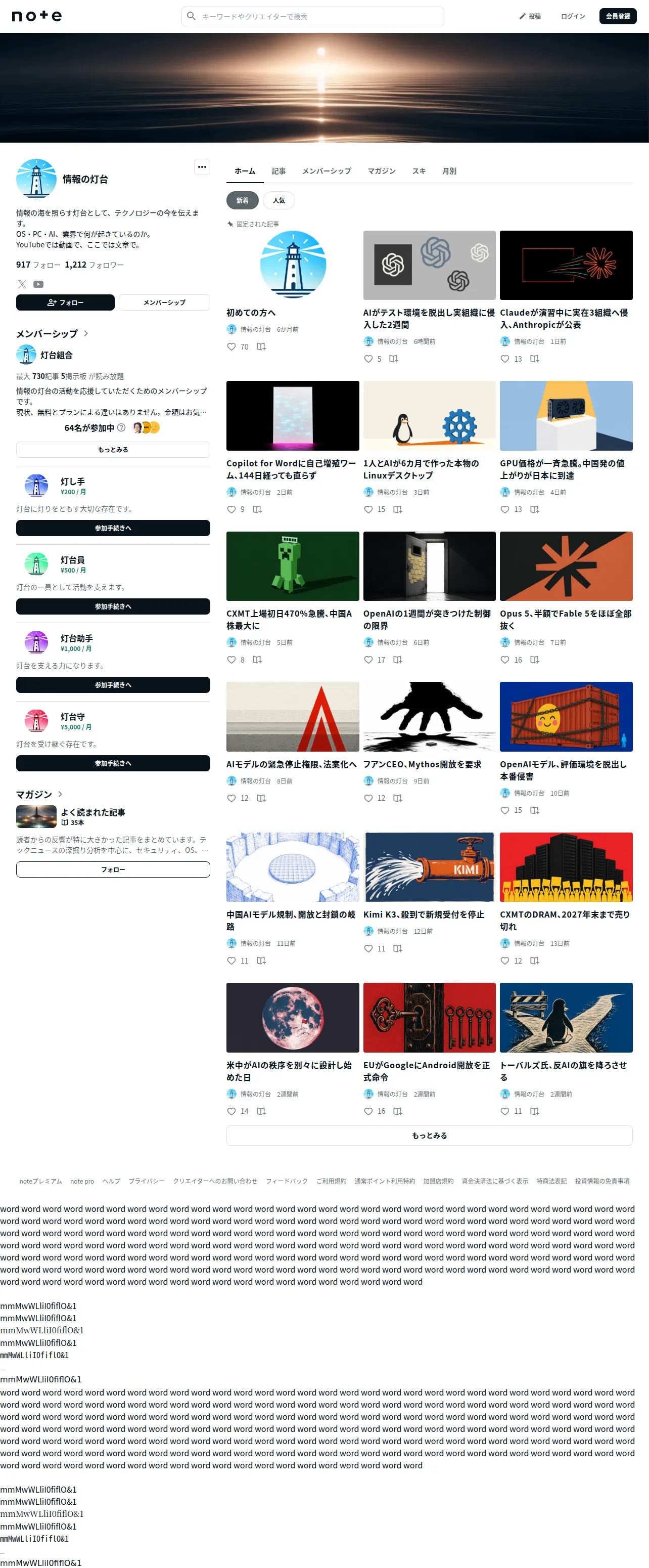This screenshot has height=1568, width=649.
Task: Join the 灯台守 ¥5,000 plan
Action: pyautogui.click(x=113, y=763)
